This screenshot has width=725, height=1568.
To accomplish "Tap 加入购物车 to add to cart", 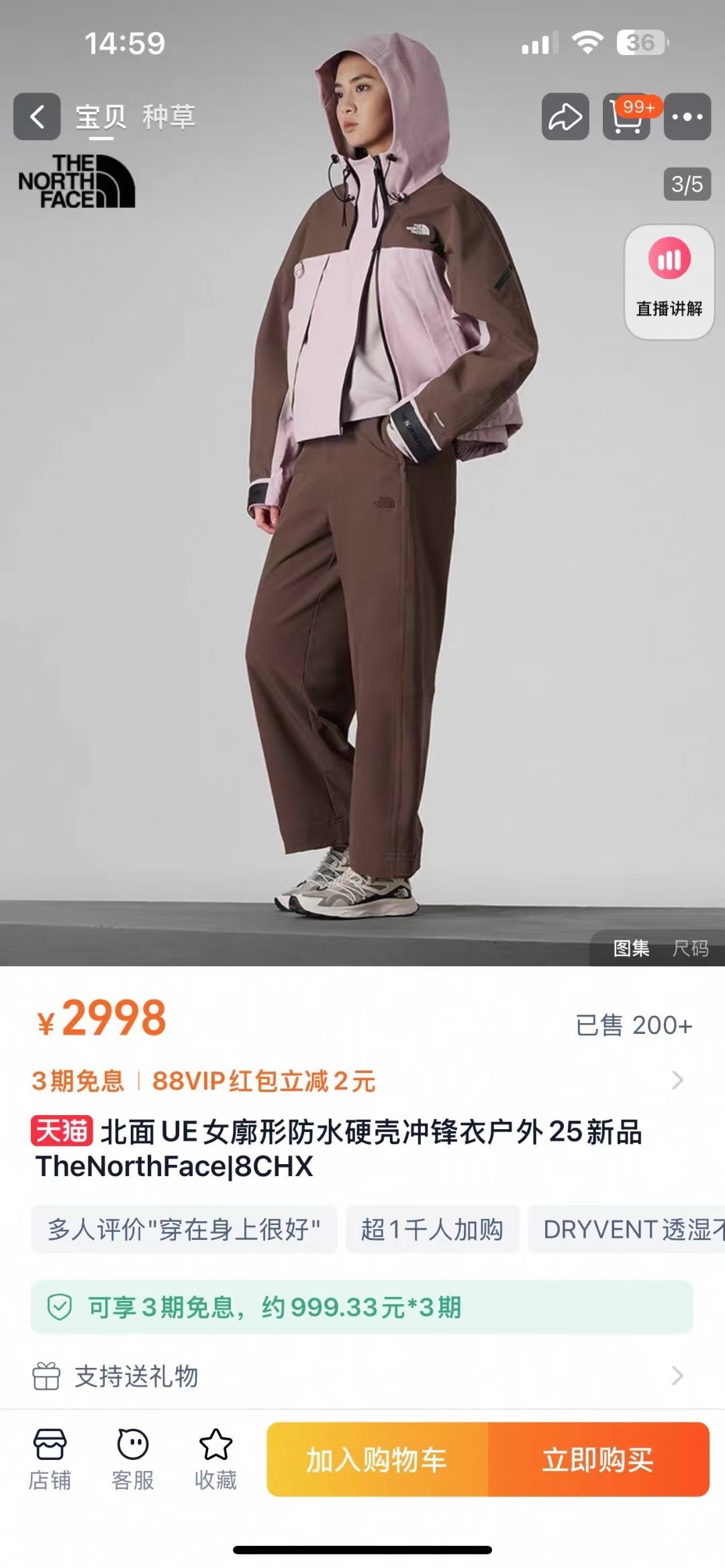I will pos(377,1460).
